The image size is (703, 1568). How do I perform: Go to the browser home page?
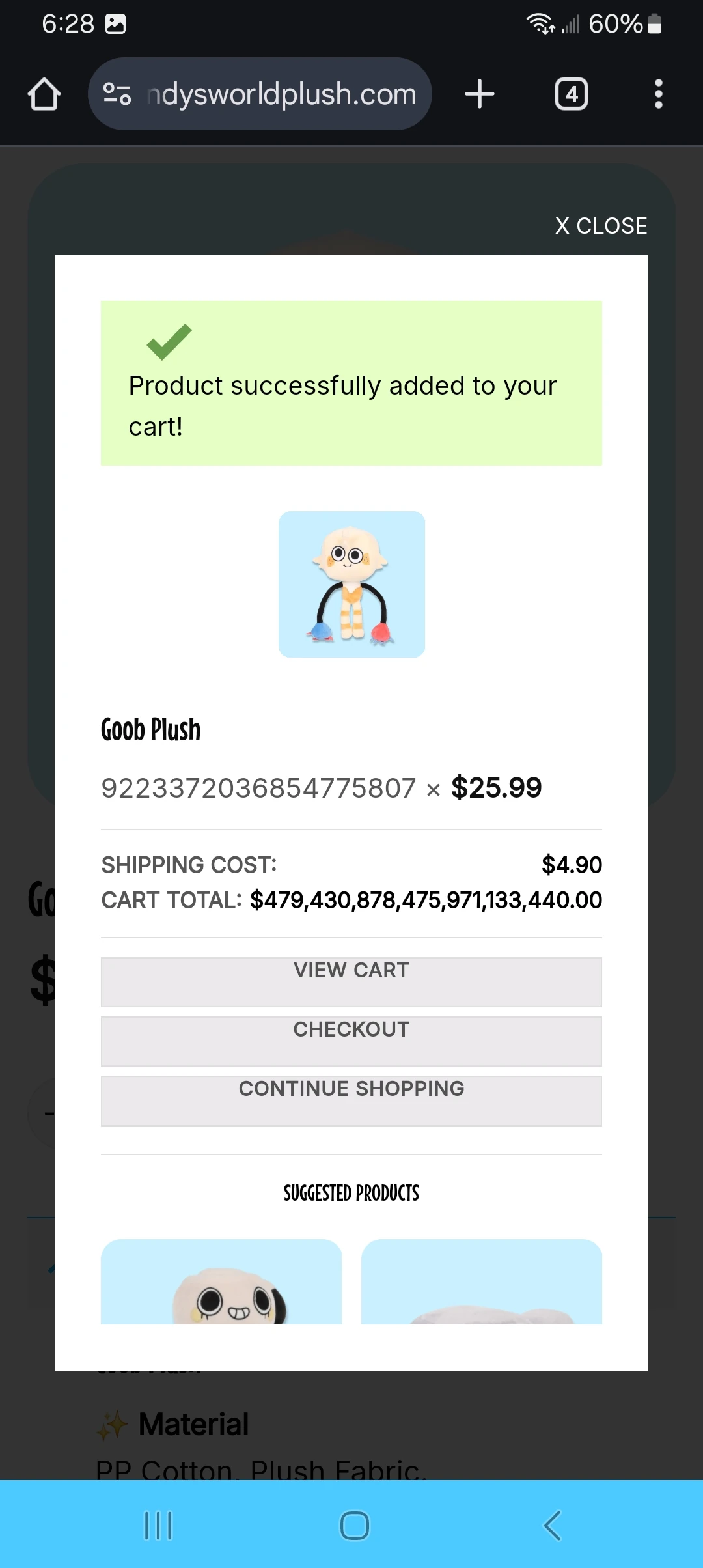[x=44, y=94]
